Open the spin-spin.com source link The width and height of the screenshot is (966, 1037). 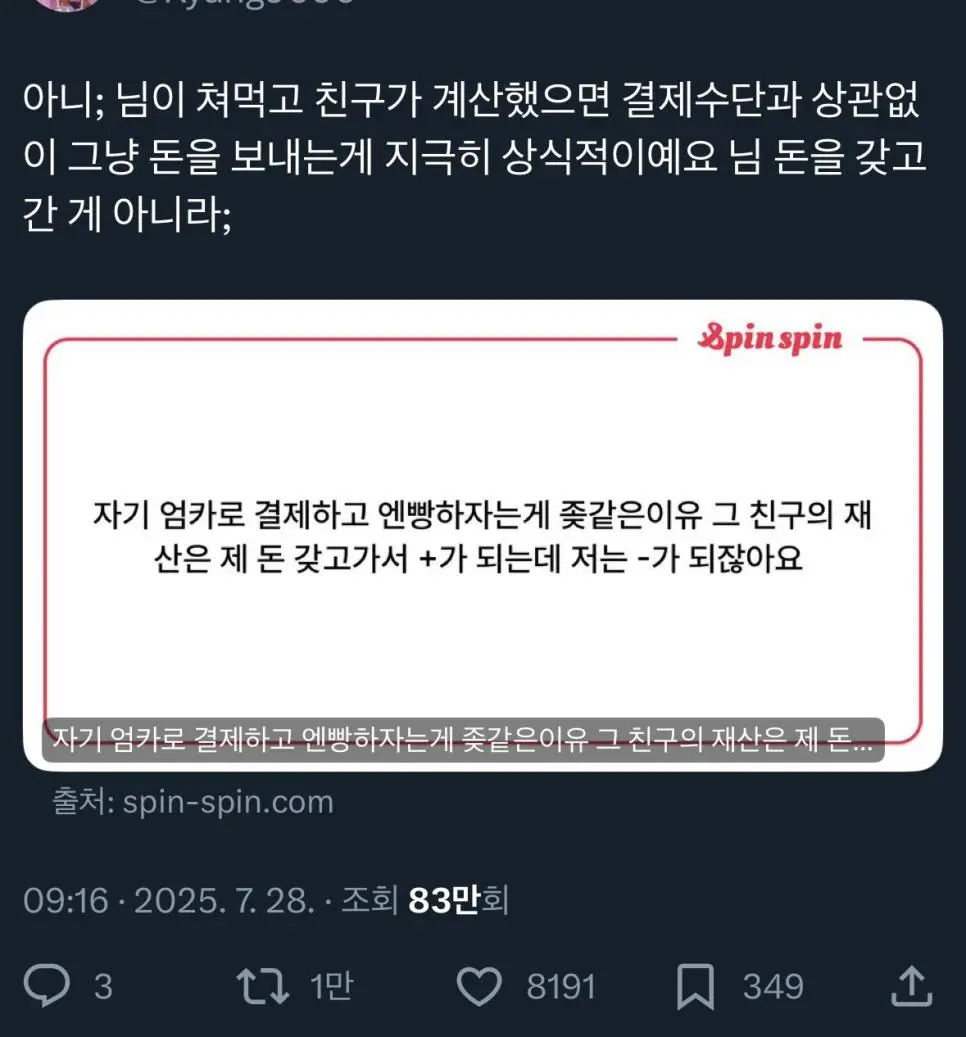[x=192, y=801]
